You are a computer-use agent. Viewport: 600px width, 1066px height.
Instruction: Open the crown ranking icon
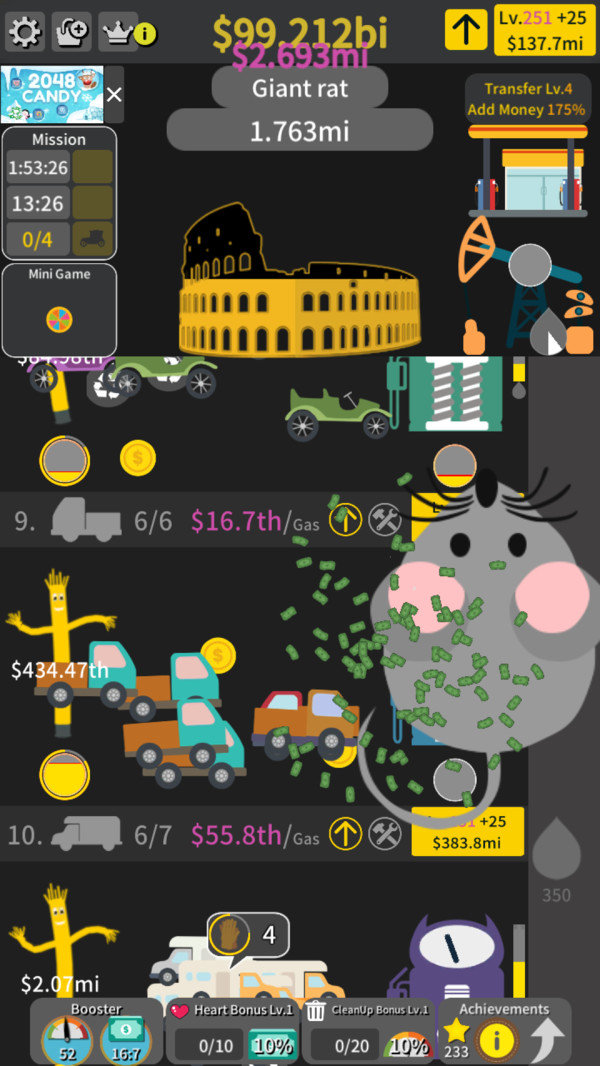(119, 33)
